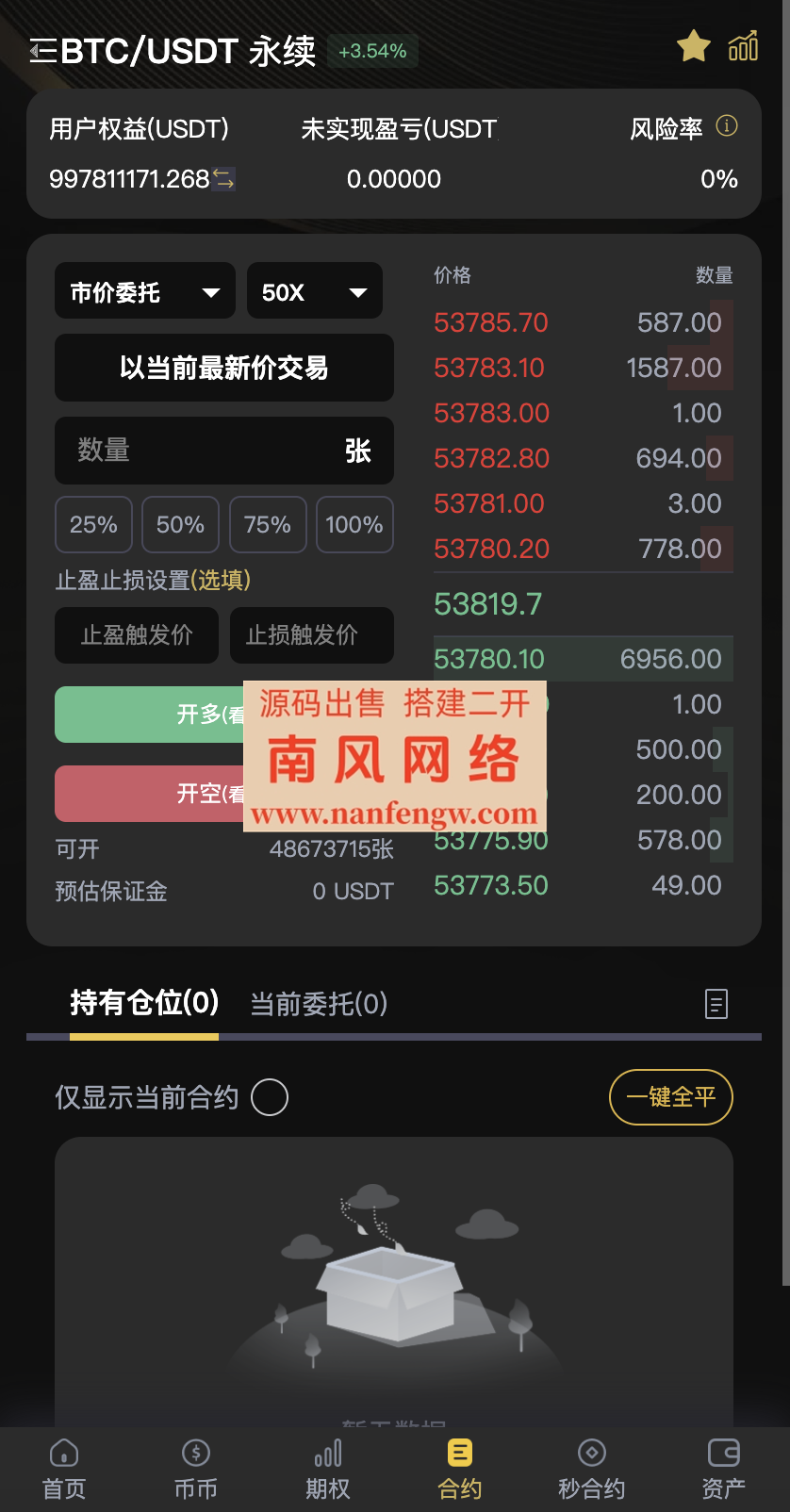Switch to the 当前委托 tab
The width and height of the screenshot is (790, 1512).
pyautogui.click(x=319, y=1004)
